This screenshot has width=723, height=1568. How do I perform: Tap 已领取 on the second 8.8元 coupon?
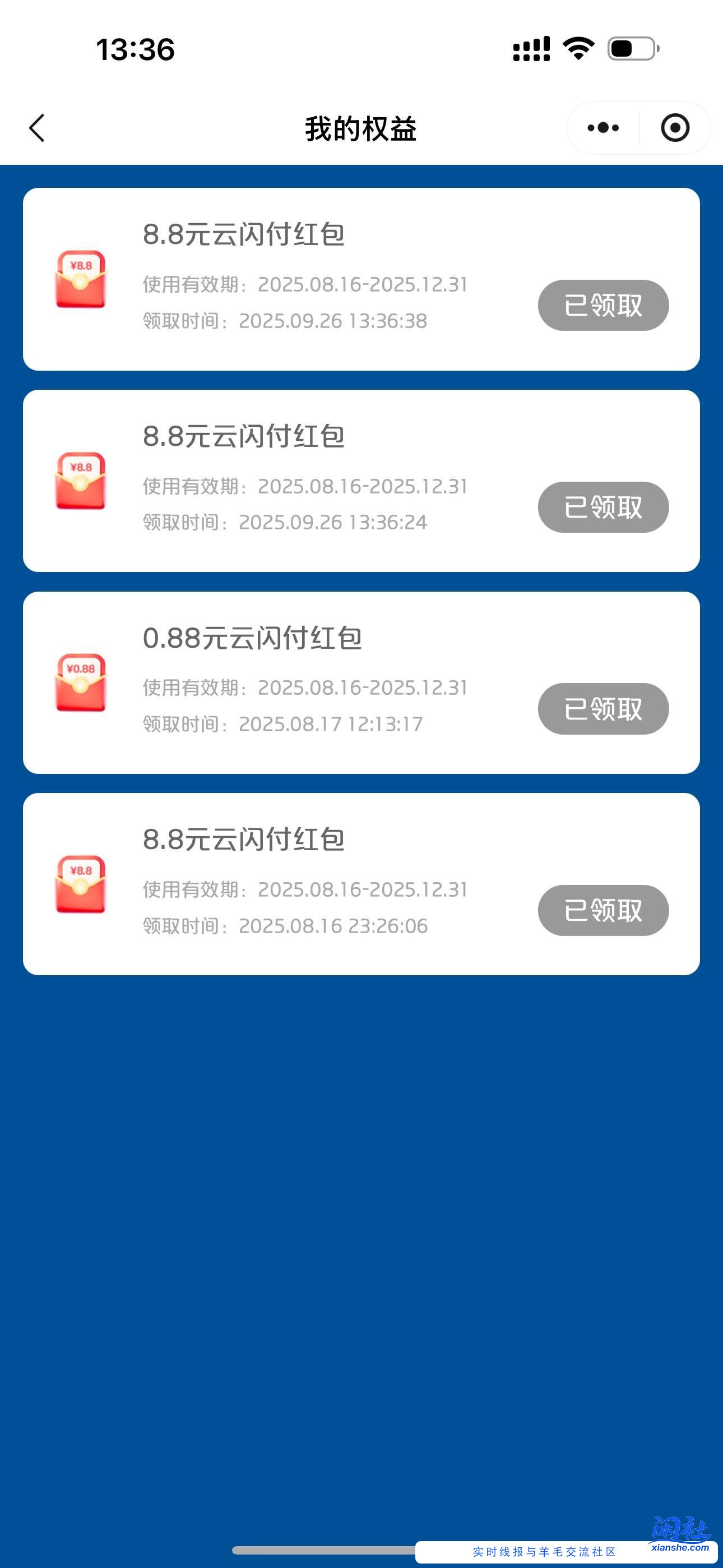click(602, 507)
